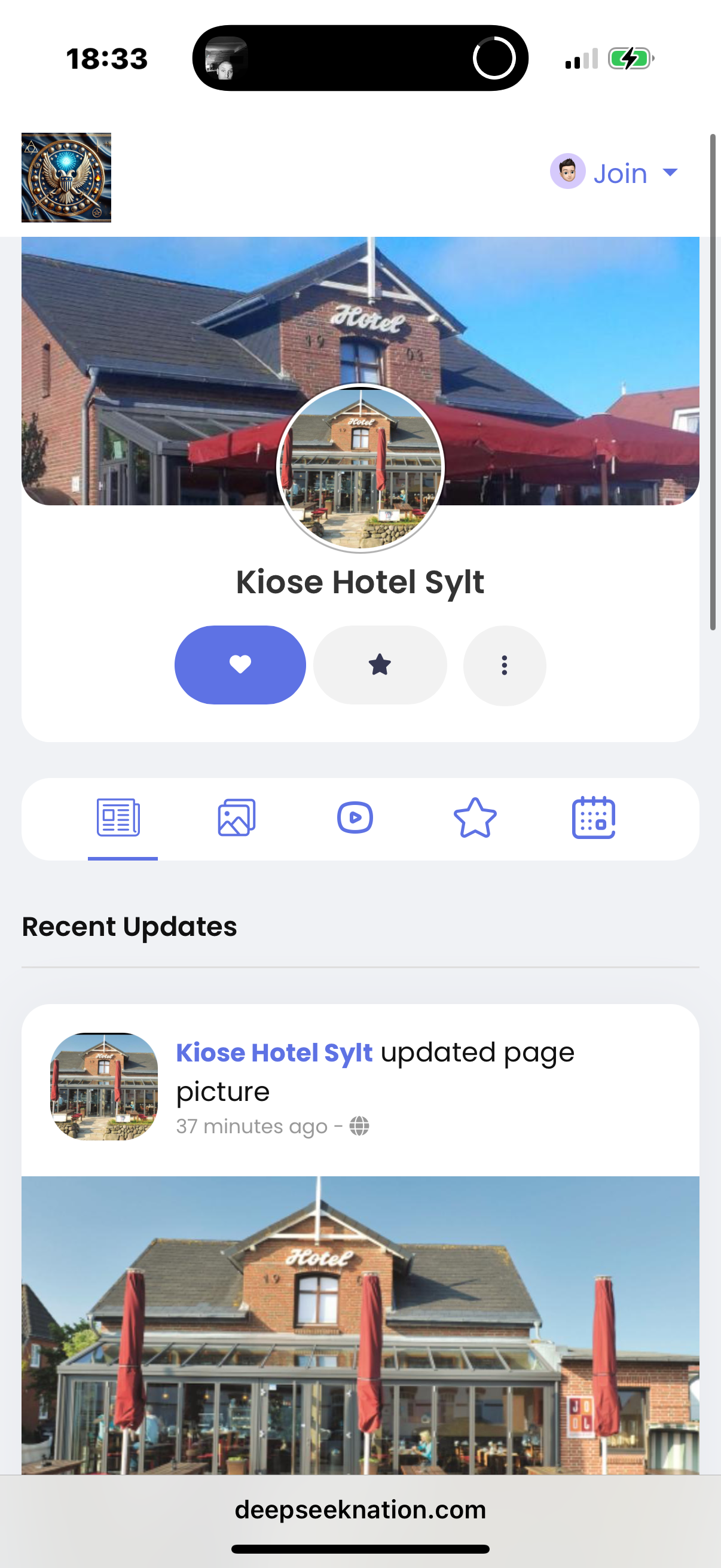The width and height of the screenshot is (721, 1568).
Task: Open the Kiose Hotel Sylt link in the post
Action: coord(274,1053)
